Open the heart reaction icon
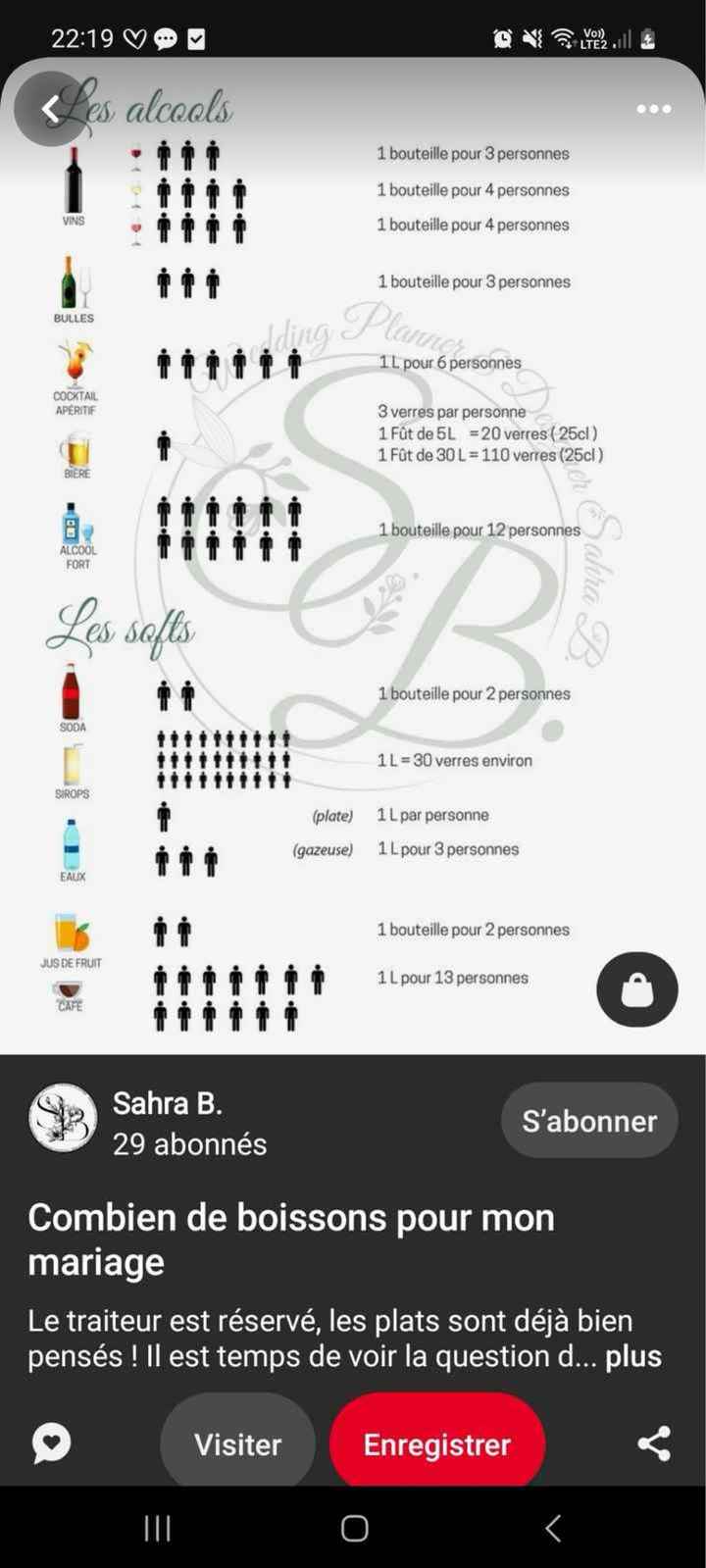The image size is (706, 1568). 49,1442
